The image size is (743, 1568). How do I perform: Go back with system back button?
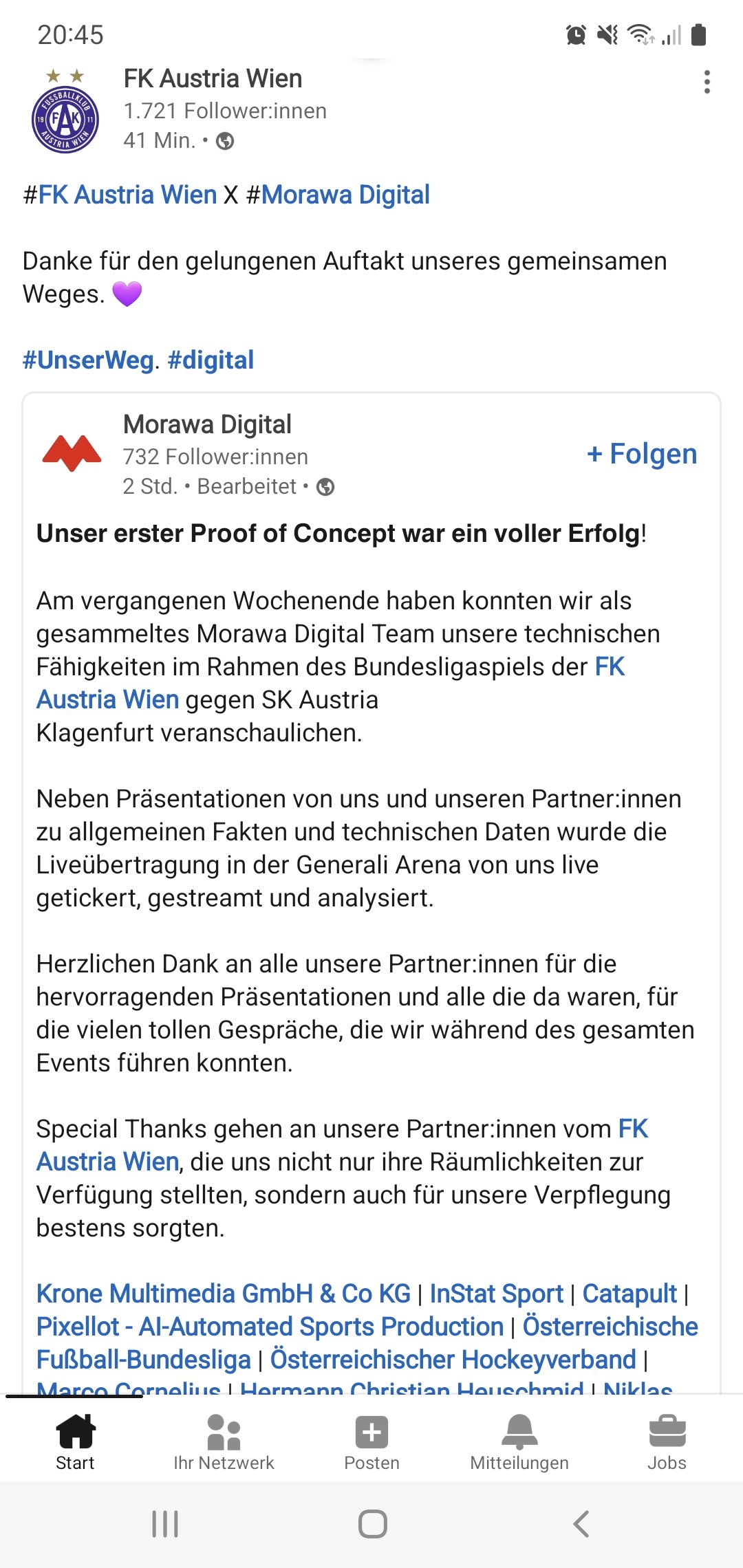coord(581,1524)
